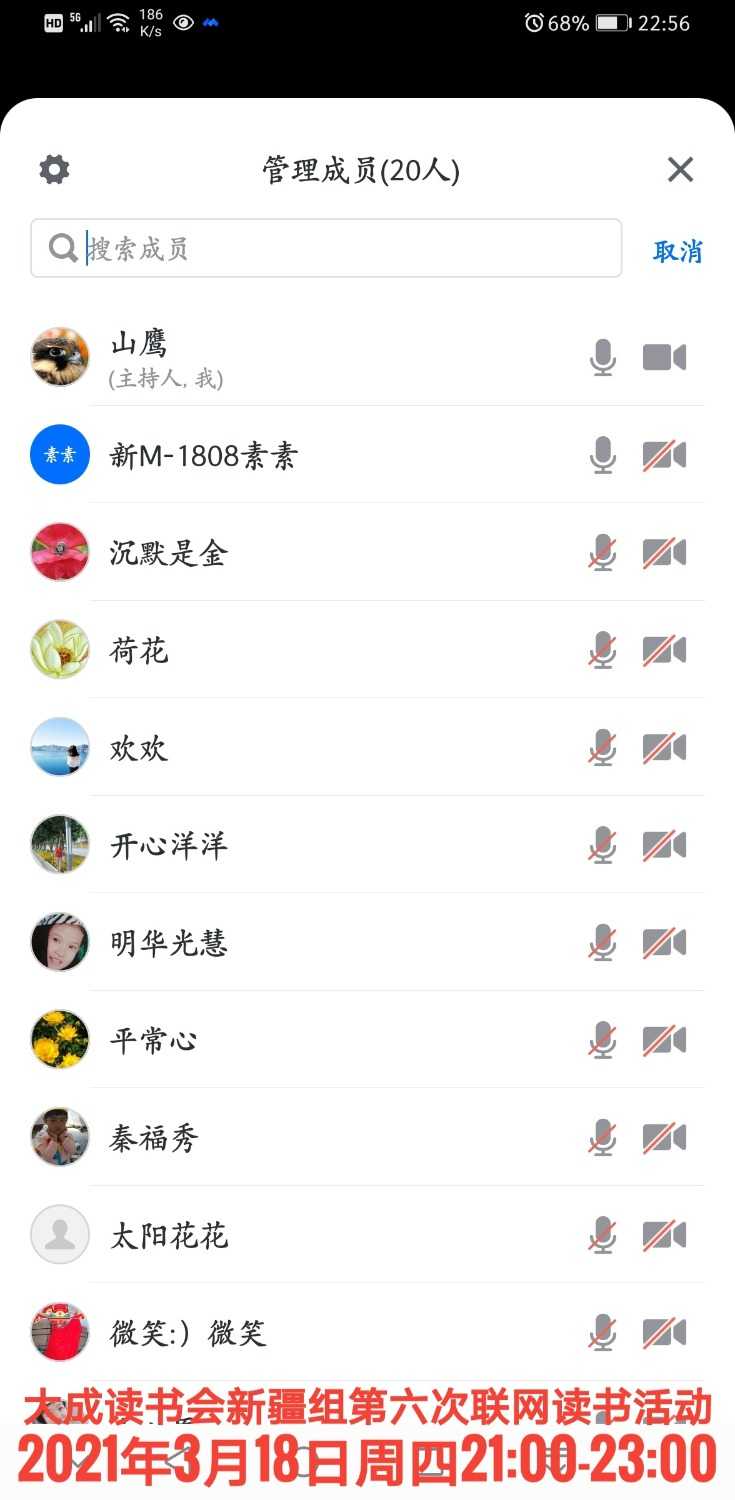Unmute 荷花's microphone

602,649
